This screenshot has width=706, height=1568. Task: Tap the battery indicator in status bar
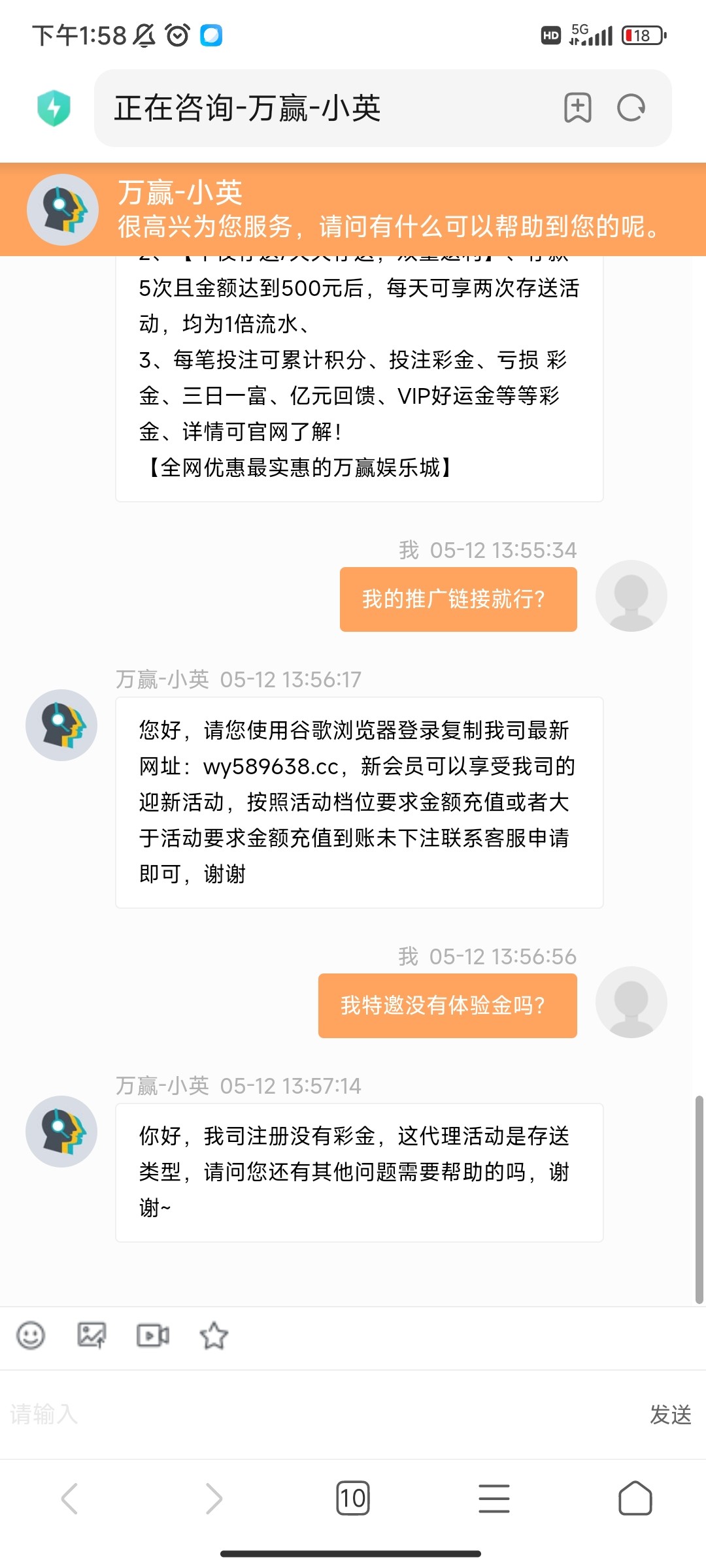pyautogui.click(x=641, y=36)
